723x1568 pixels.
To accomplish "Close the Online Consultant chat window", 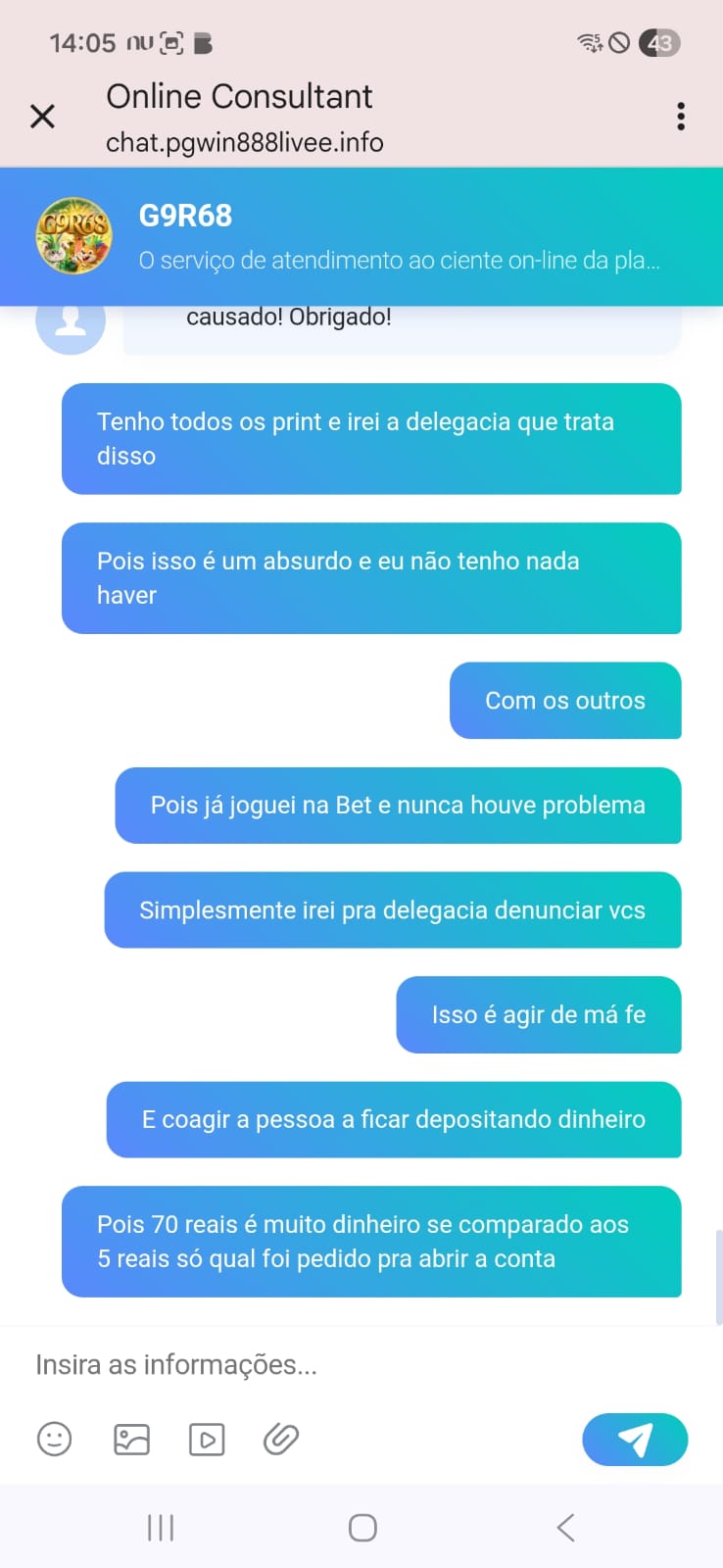I will (42, 117).
